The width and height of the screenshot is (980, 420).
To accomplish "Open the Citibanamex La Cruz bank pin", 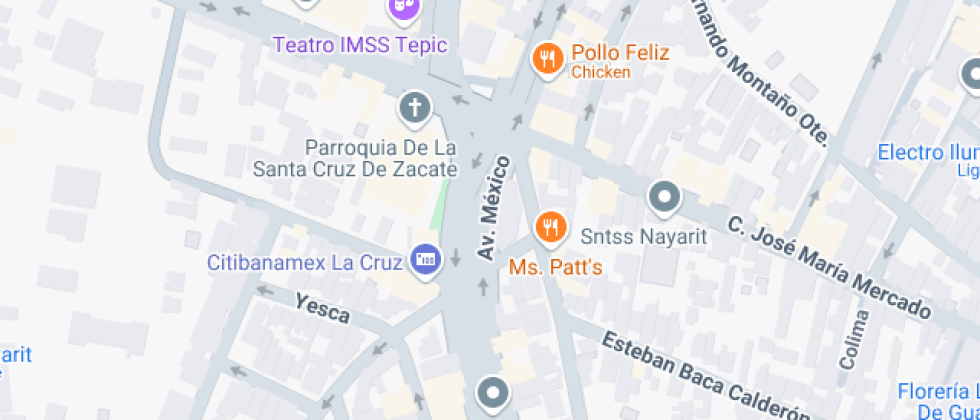I will coord(426,261).
